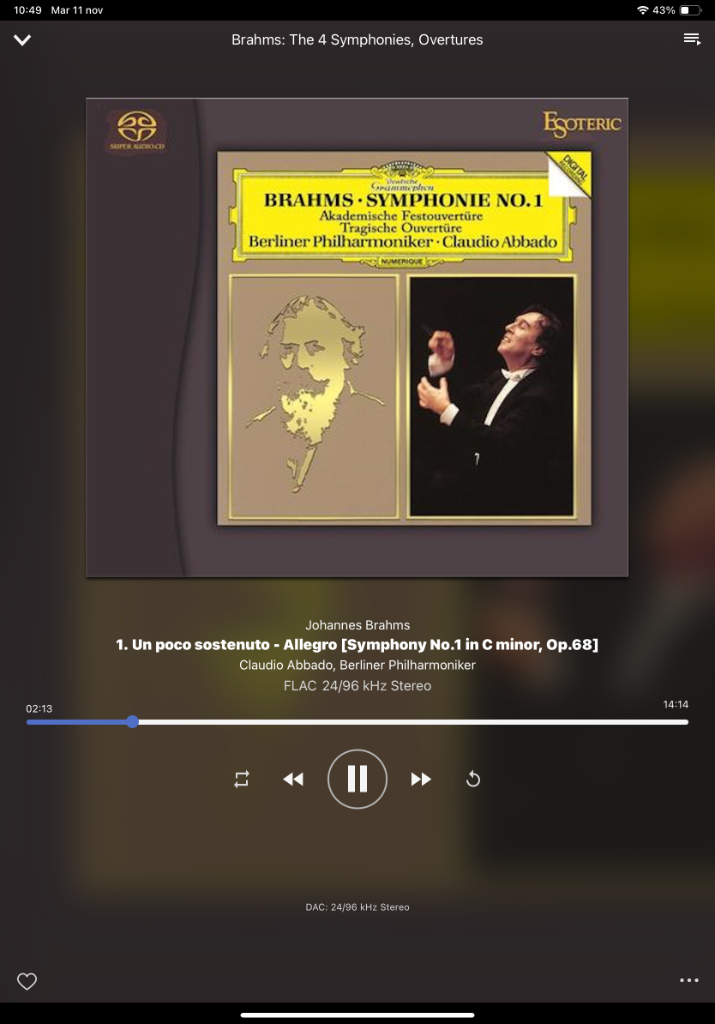
Task: Collapse the now playing screen
Action: pyautogui.click(x=22, y=40)
